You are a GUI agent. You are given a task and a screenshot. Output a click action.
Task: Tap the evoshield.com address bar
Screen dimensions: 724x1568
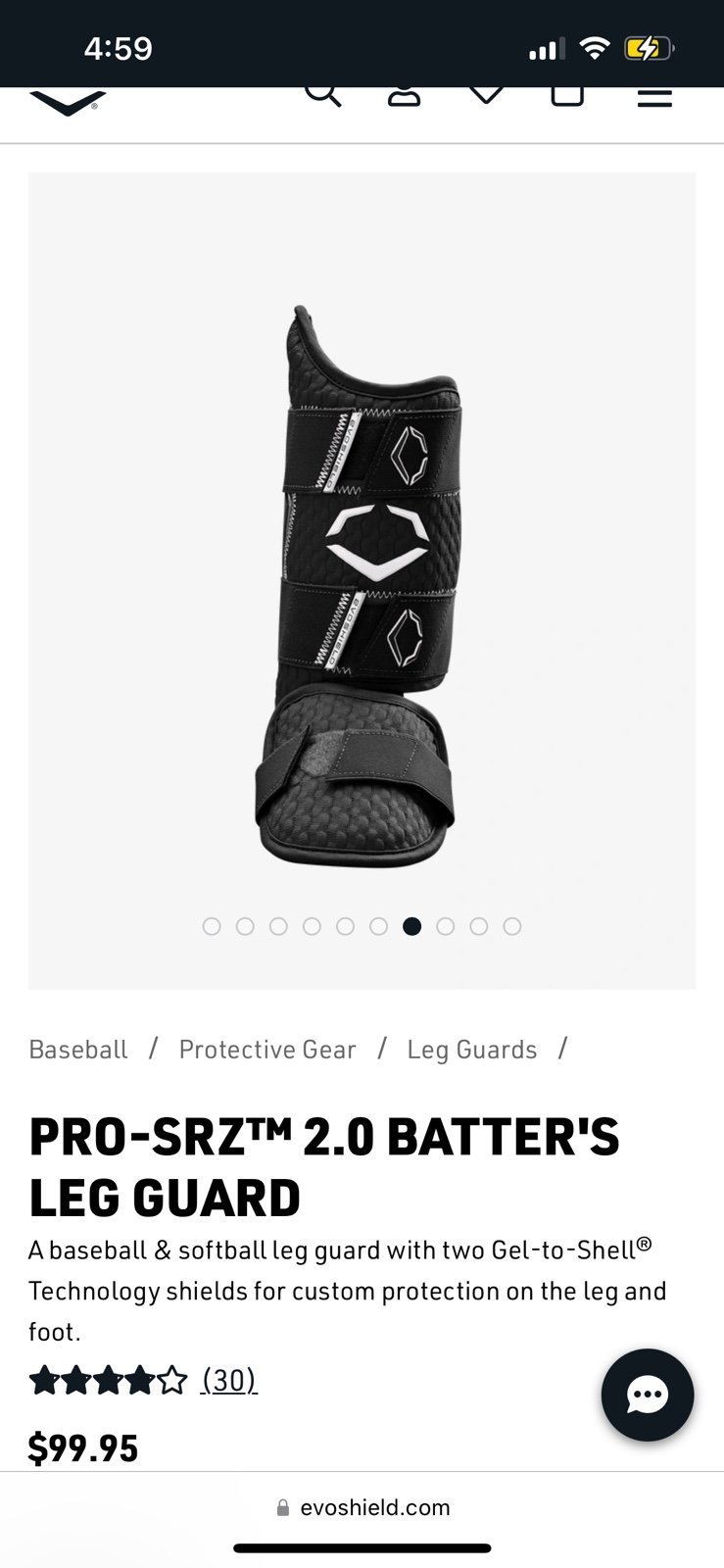(362, 1507)
